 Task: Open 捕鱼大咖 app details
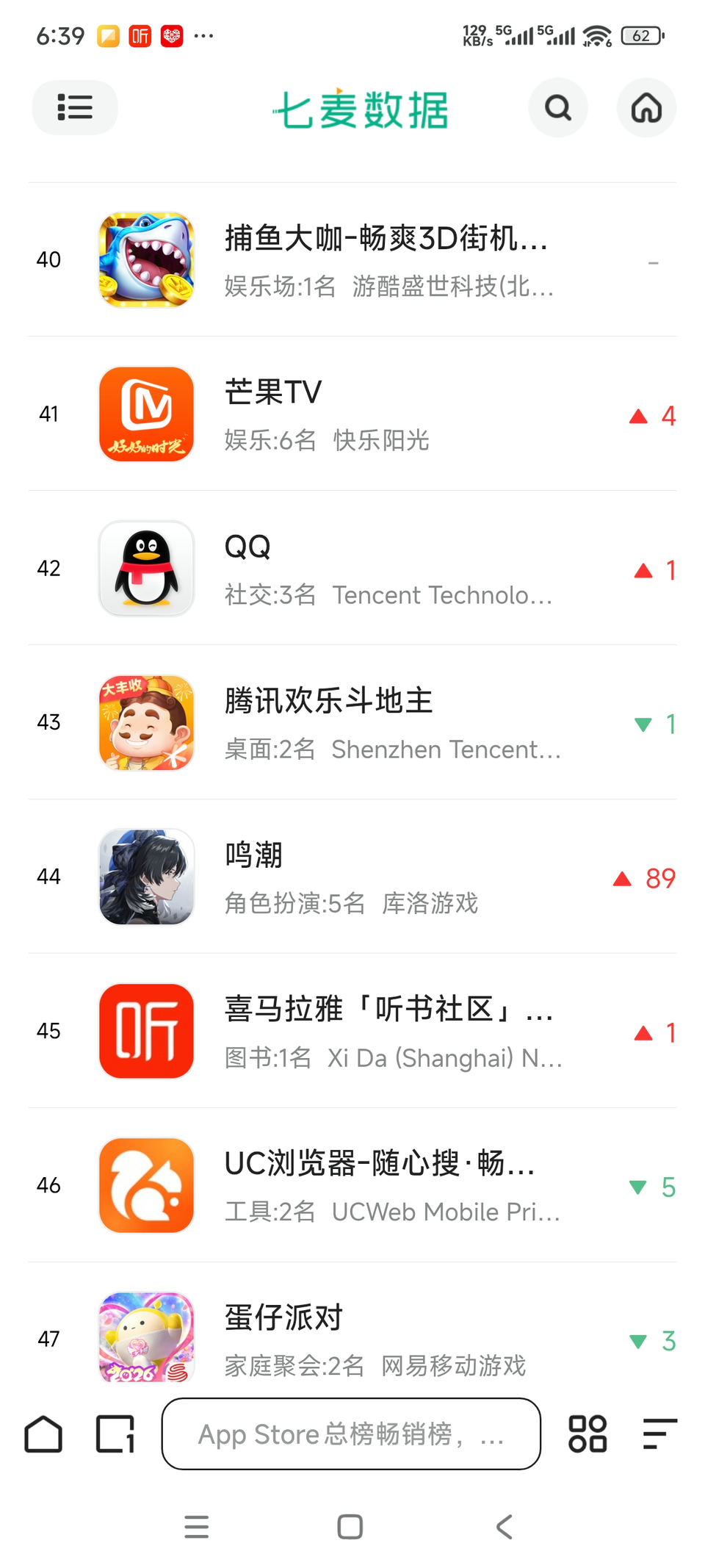pos(386,259)
